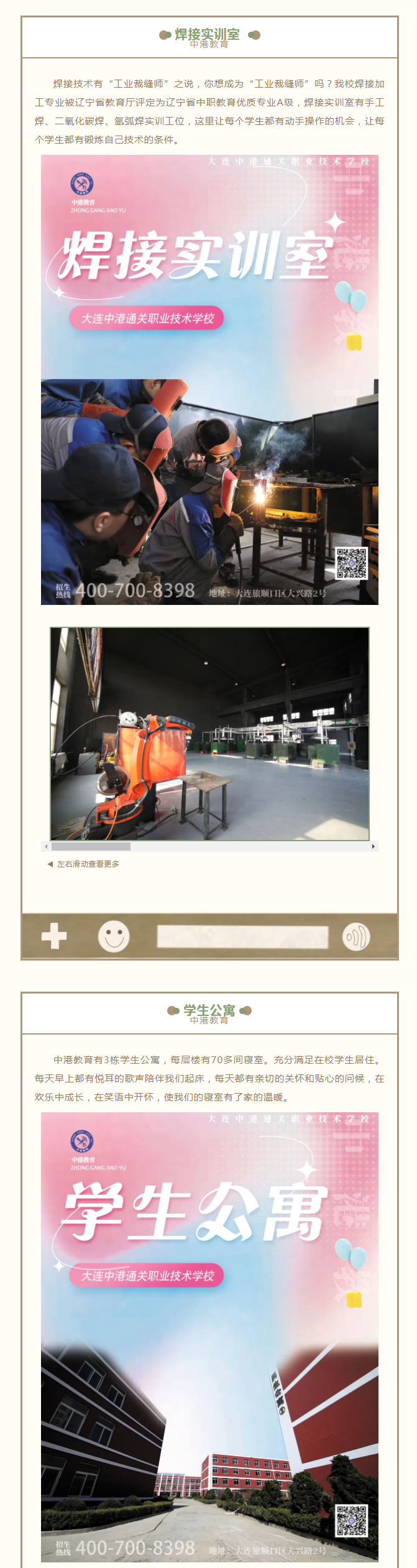This screenshot has height=1568, width=417.
Task: Open the 焊接实训室 poster image
Action: point(209,380)
